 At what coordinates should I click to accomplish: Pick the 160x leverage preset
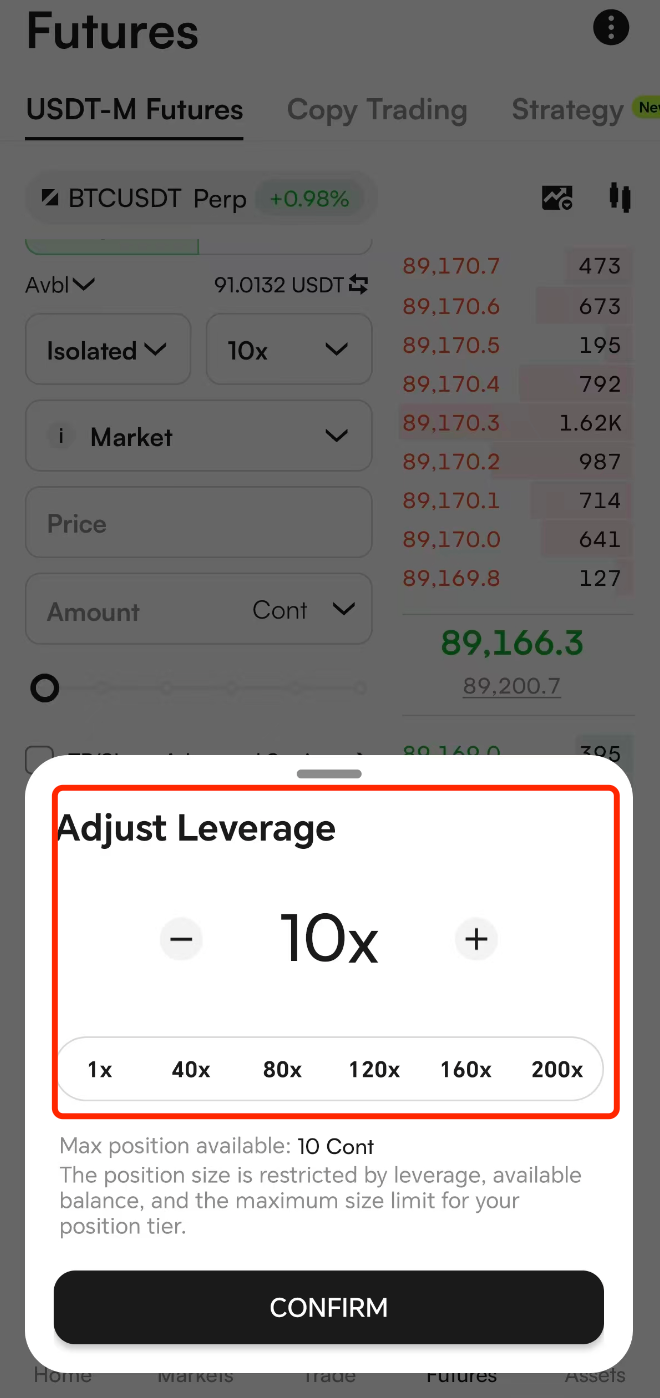(466, 1069)
